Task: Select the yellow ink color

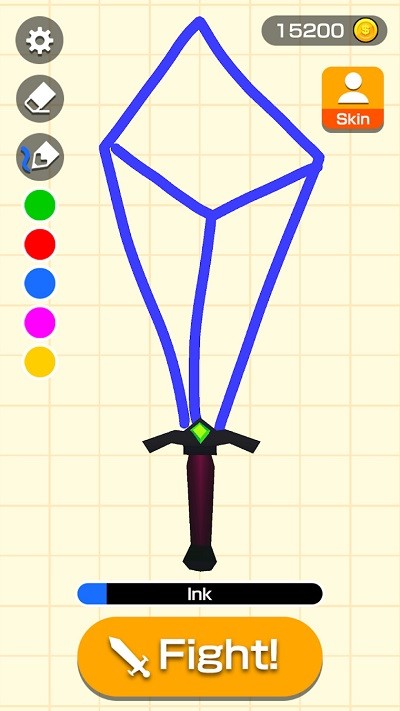Action: [x=40, y=362]
